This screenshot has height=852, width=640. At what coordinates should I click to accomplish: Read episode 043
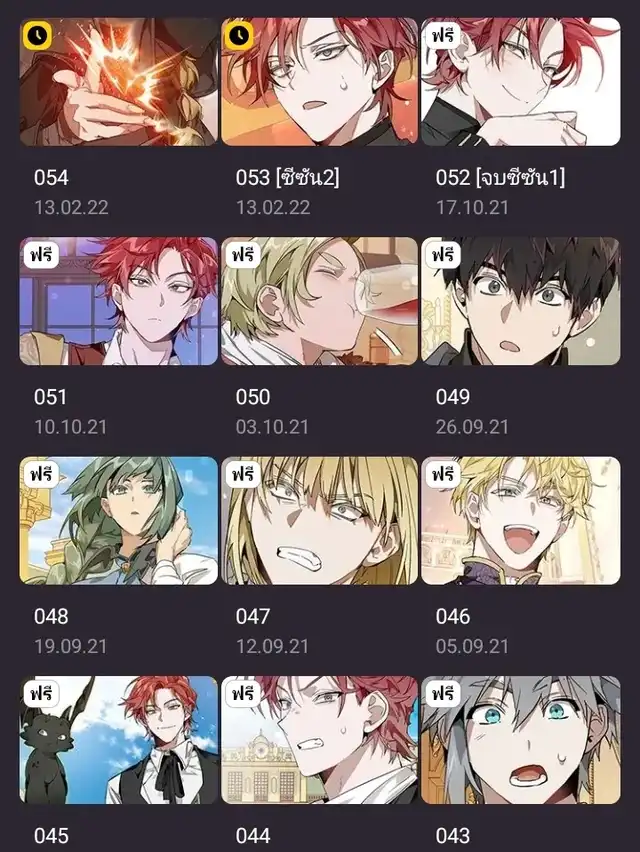point(520,741)
